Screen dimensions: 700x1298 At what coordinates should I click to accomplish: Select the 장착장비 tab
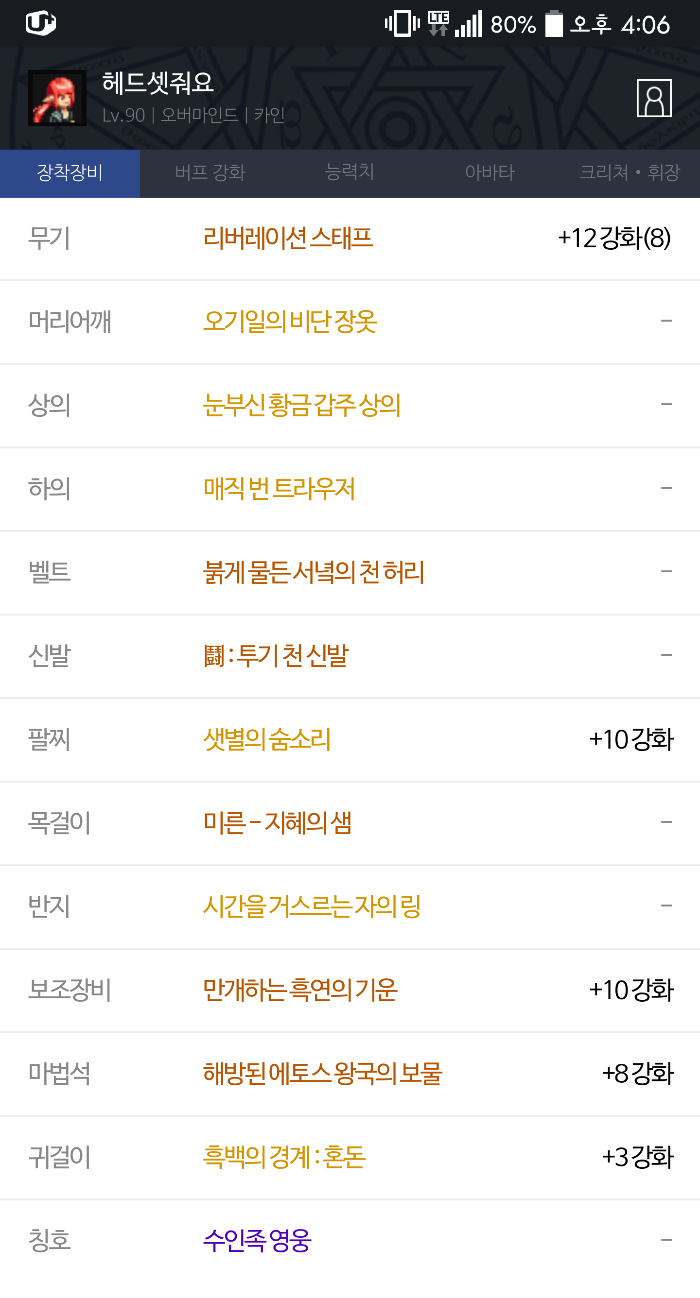point(70,173)
